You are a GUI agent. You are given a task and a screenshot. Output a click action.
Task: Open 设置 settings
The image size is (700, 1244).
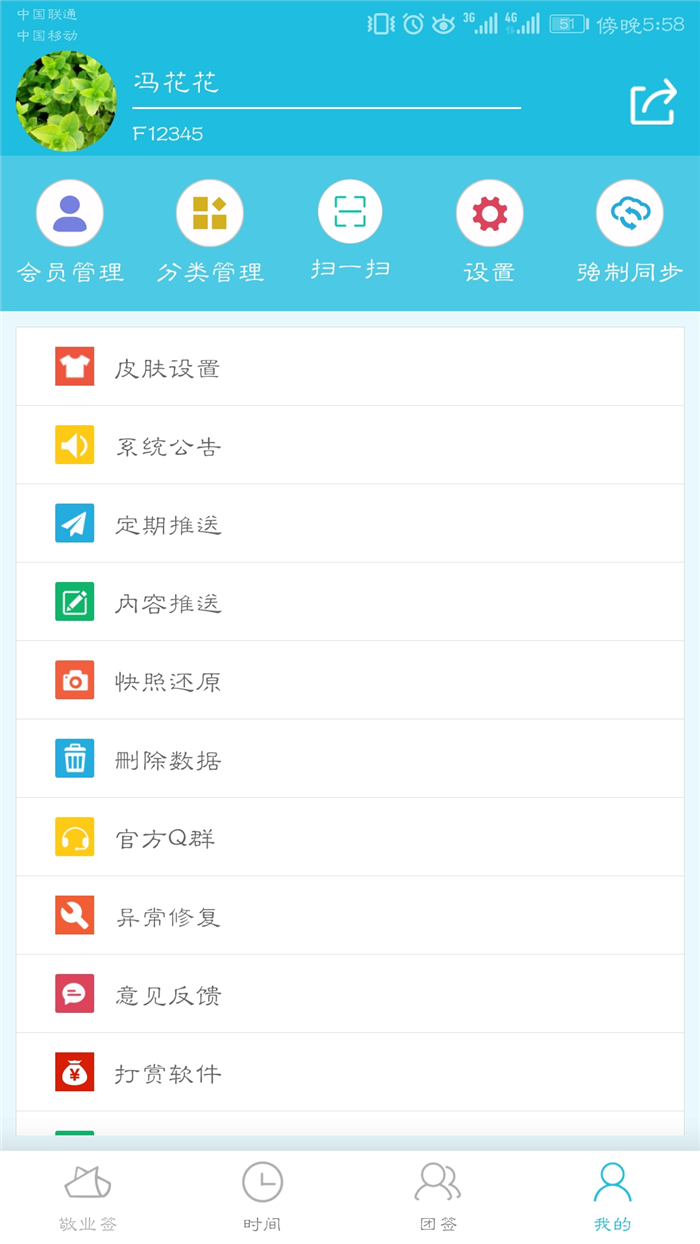click(490, 232)
